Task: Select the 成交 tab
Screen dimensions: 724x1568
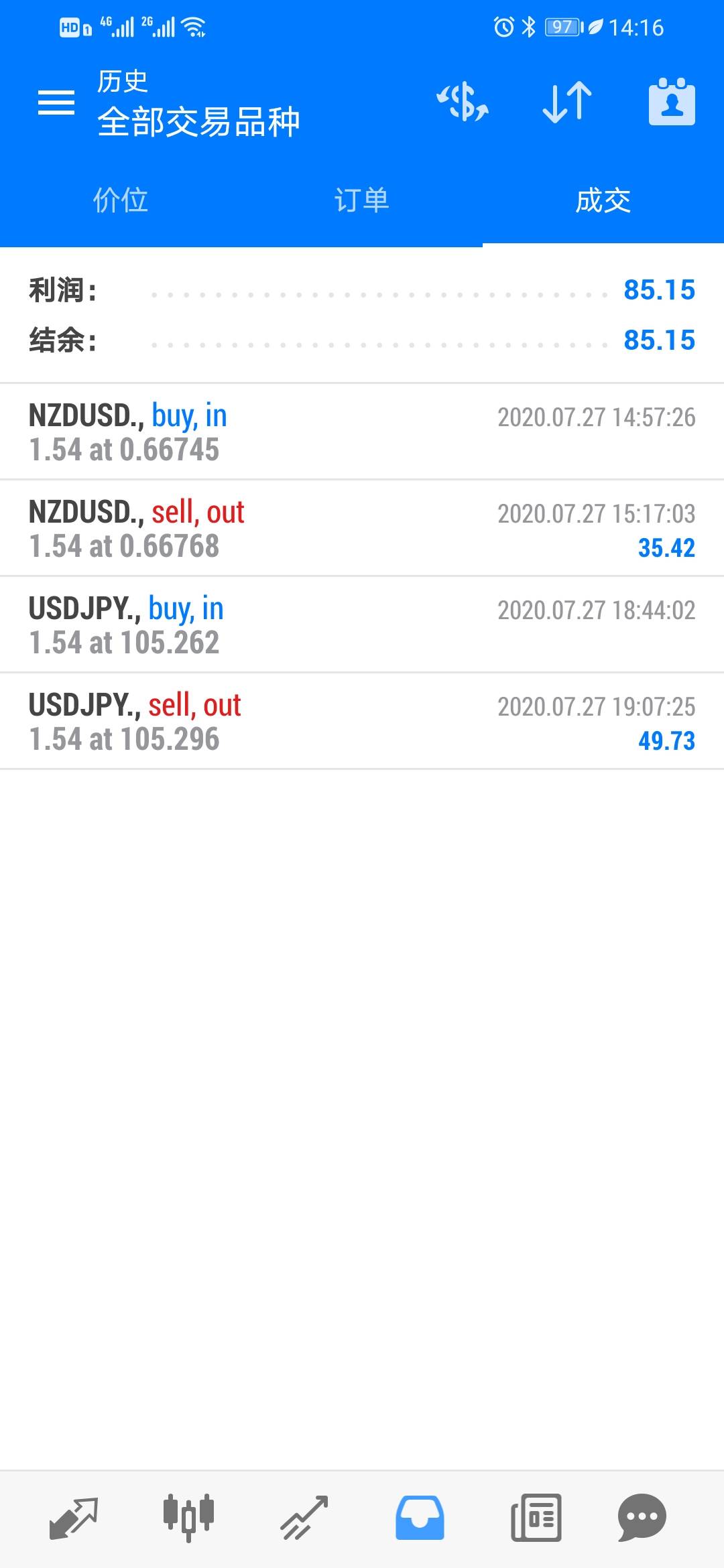Action: pos(603,200)
